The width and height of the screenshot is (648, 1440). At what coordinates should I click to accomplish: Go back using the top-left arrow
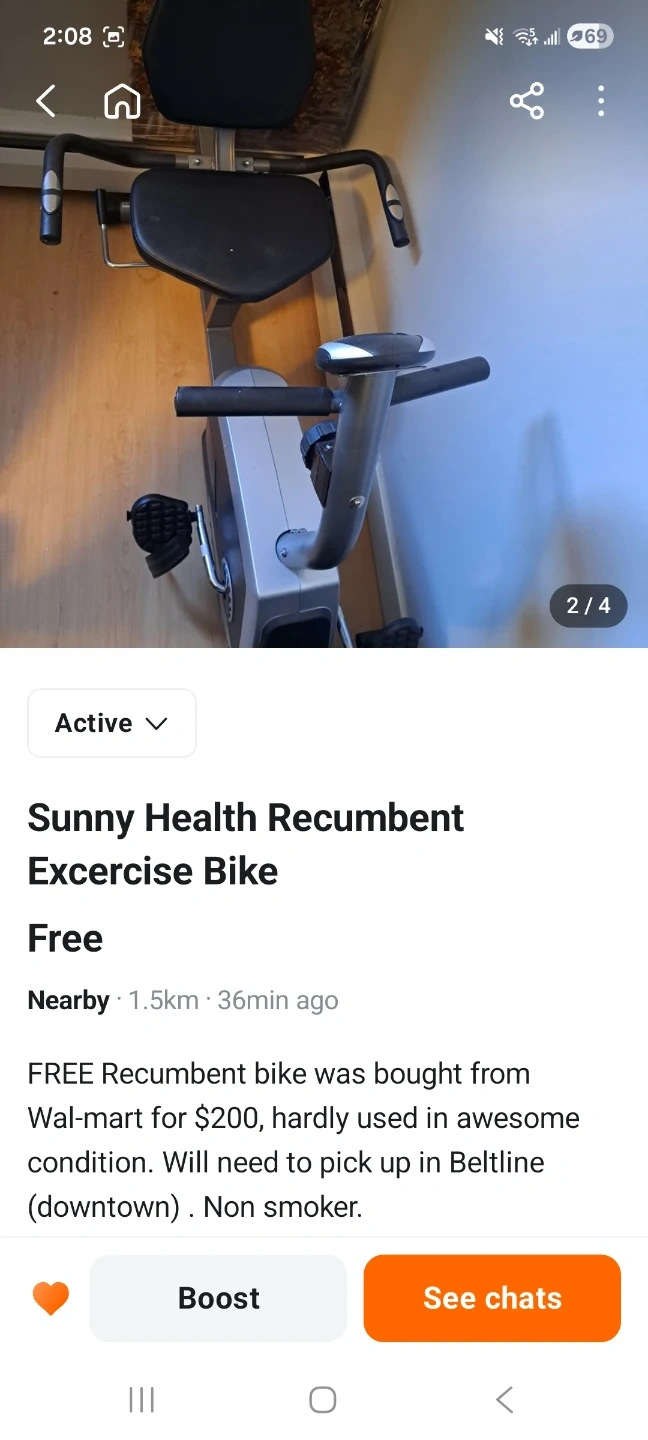(46, 101)
